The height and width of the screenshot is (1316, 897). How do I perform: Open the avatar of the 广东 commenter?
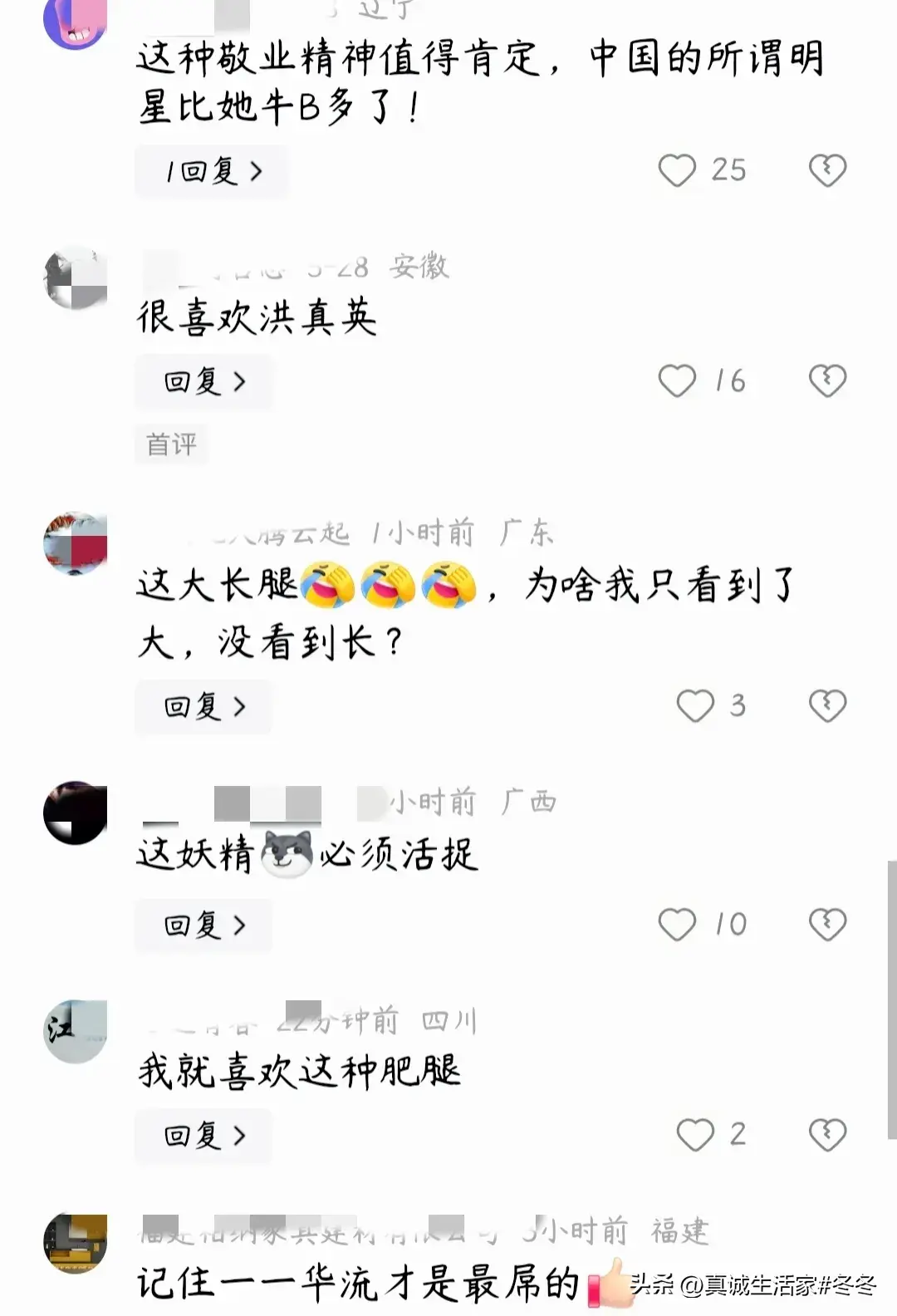[x=76, y=543]
